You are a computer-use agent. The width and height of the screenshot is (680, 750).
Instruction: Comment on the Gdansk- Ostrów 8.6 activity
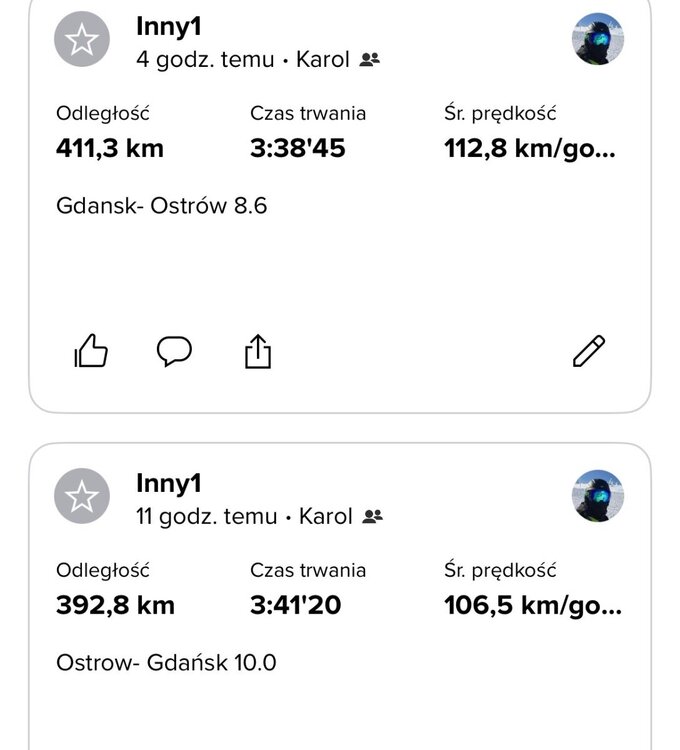coord(174,351)
